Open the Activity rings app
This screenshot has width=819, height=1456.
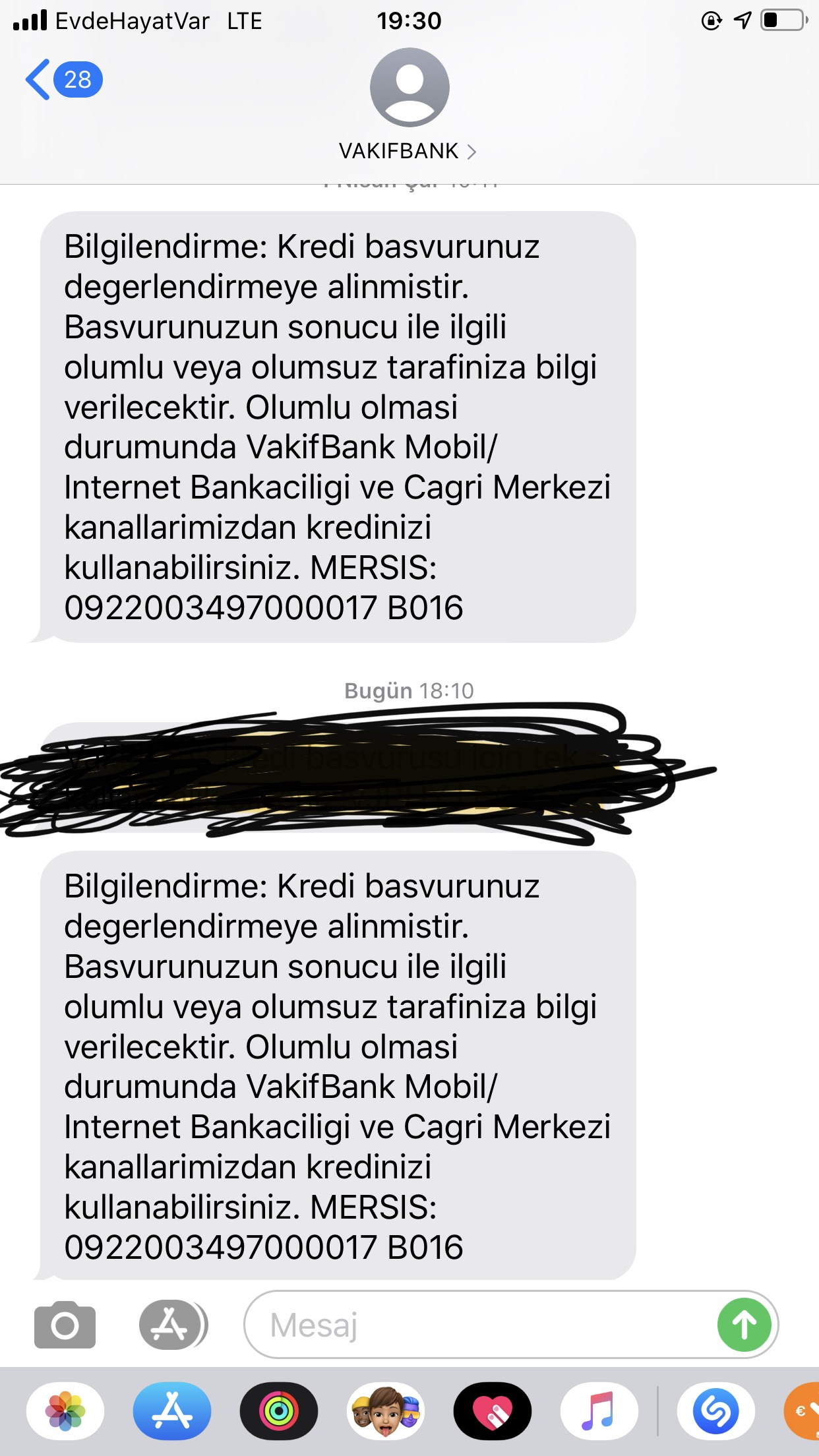coord(279,1411)
